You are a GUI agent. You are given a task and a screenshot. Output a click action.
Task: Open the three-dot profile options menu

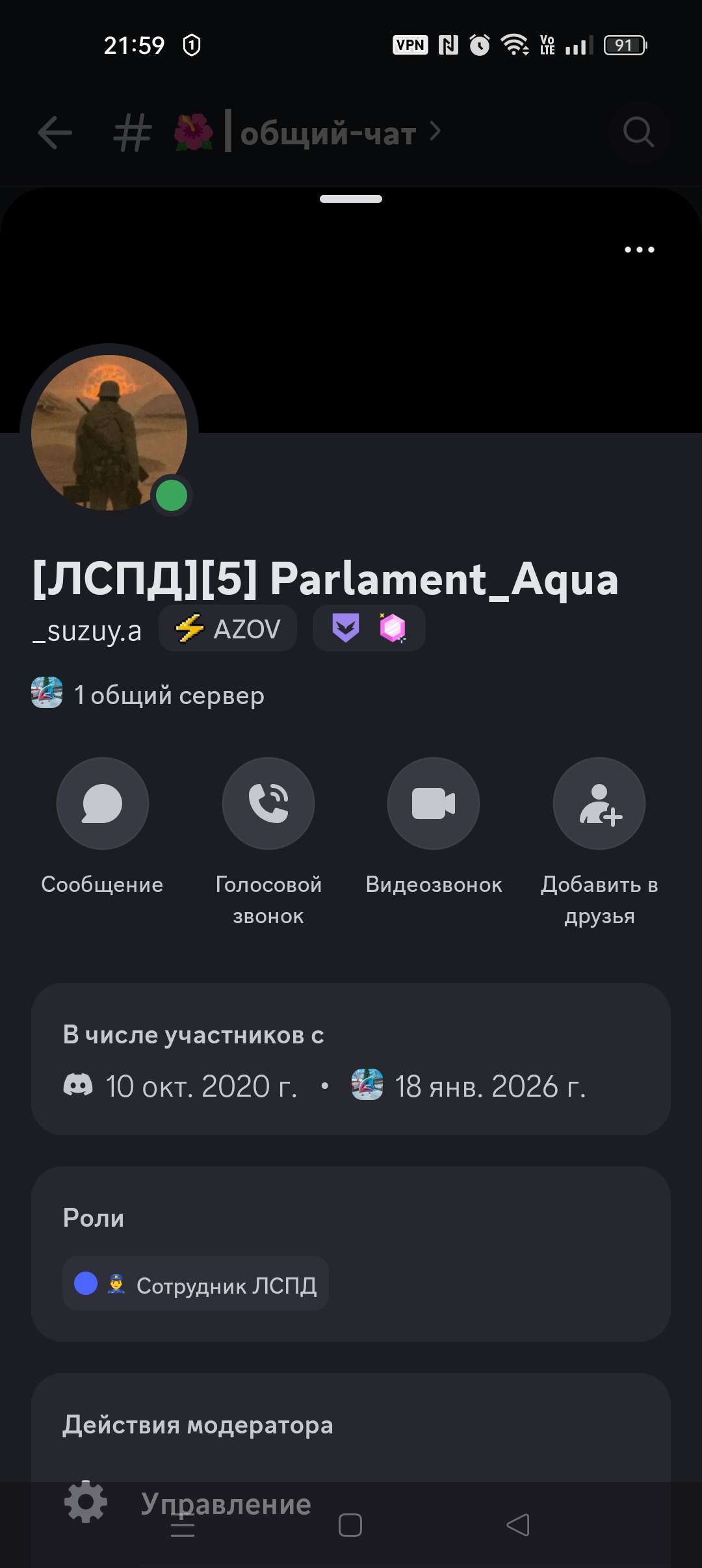[x=639, y=250]
